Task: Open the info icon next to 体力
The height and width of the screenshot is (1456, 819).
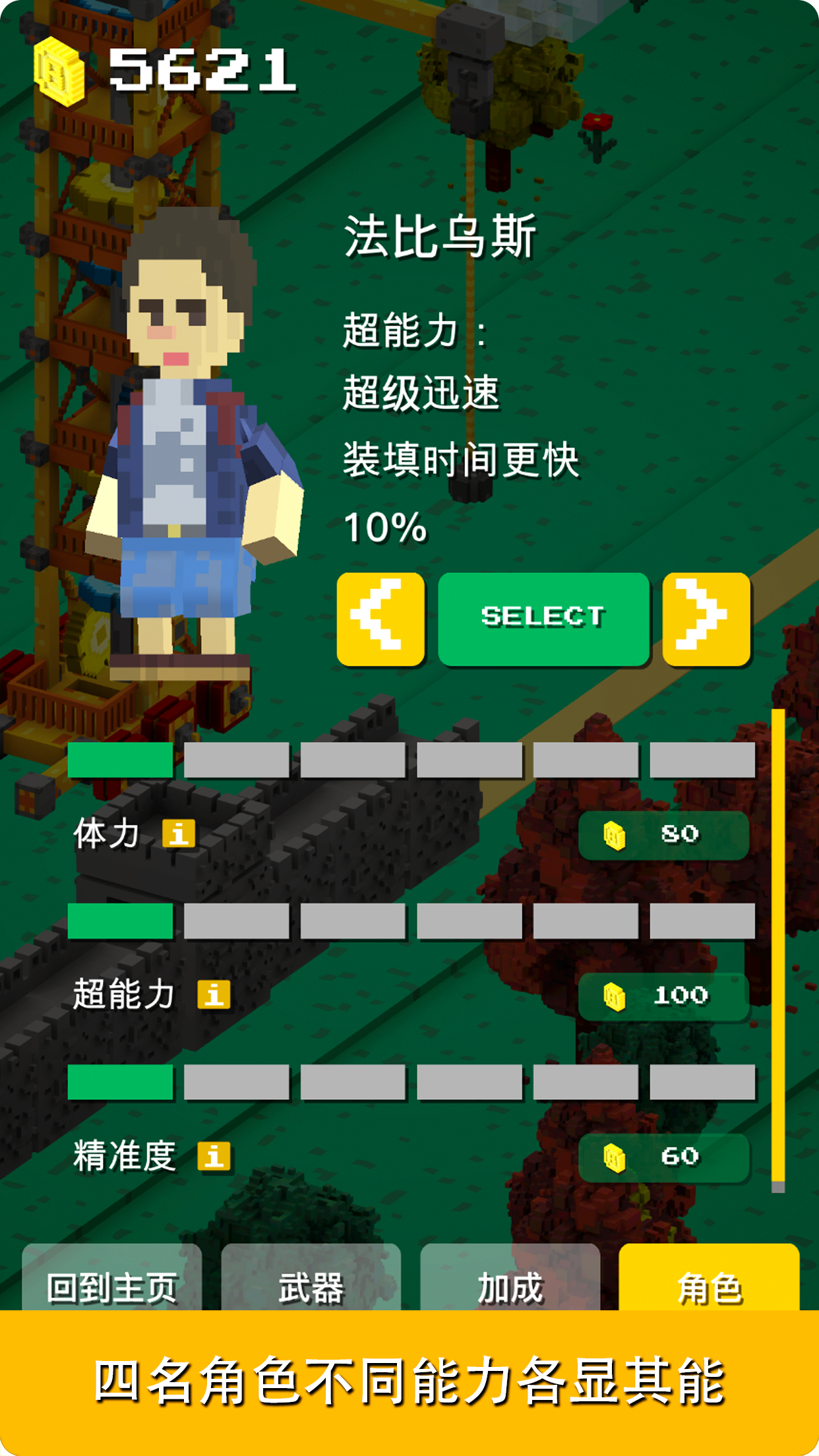Action: [179, 834]
